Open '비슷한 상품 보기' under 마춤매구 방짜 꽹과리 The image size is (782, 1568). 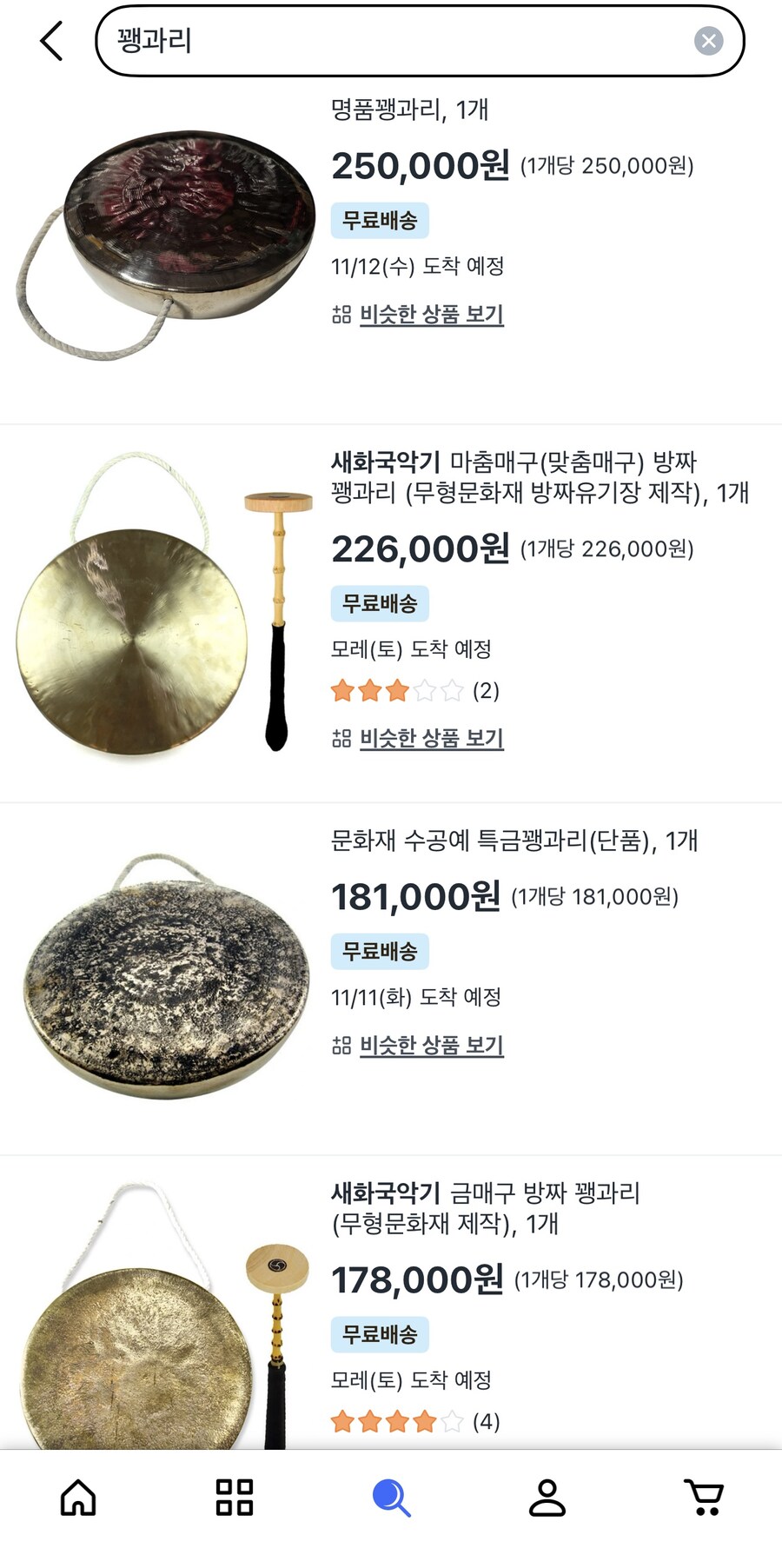(432, 738)
